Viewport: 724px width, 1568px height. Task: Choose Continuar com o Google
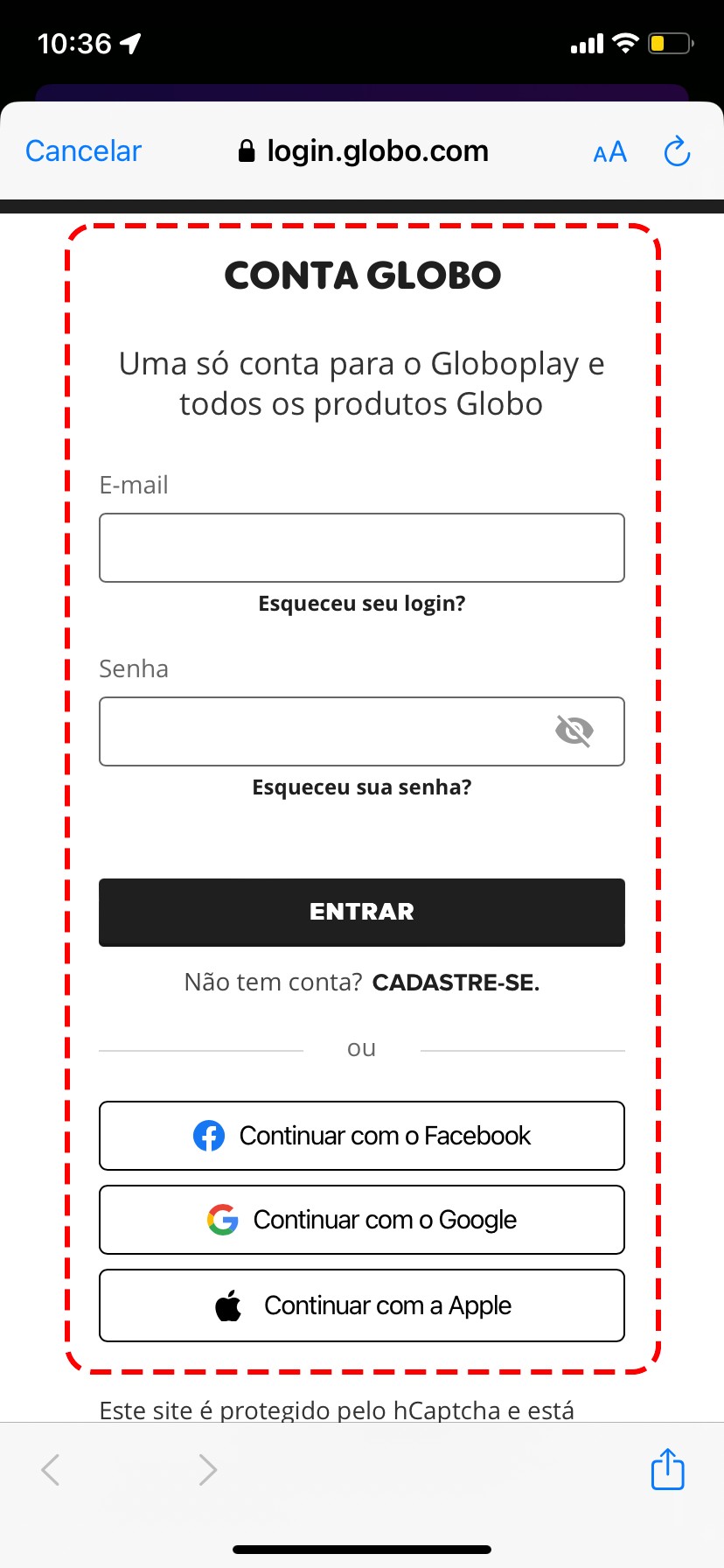361,1220
